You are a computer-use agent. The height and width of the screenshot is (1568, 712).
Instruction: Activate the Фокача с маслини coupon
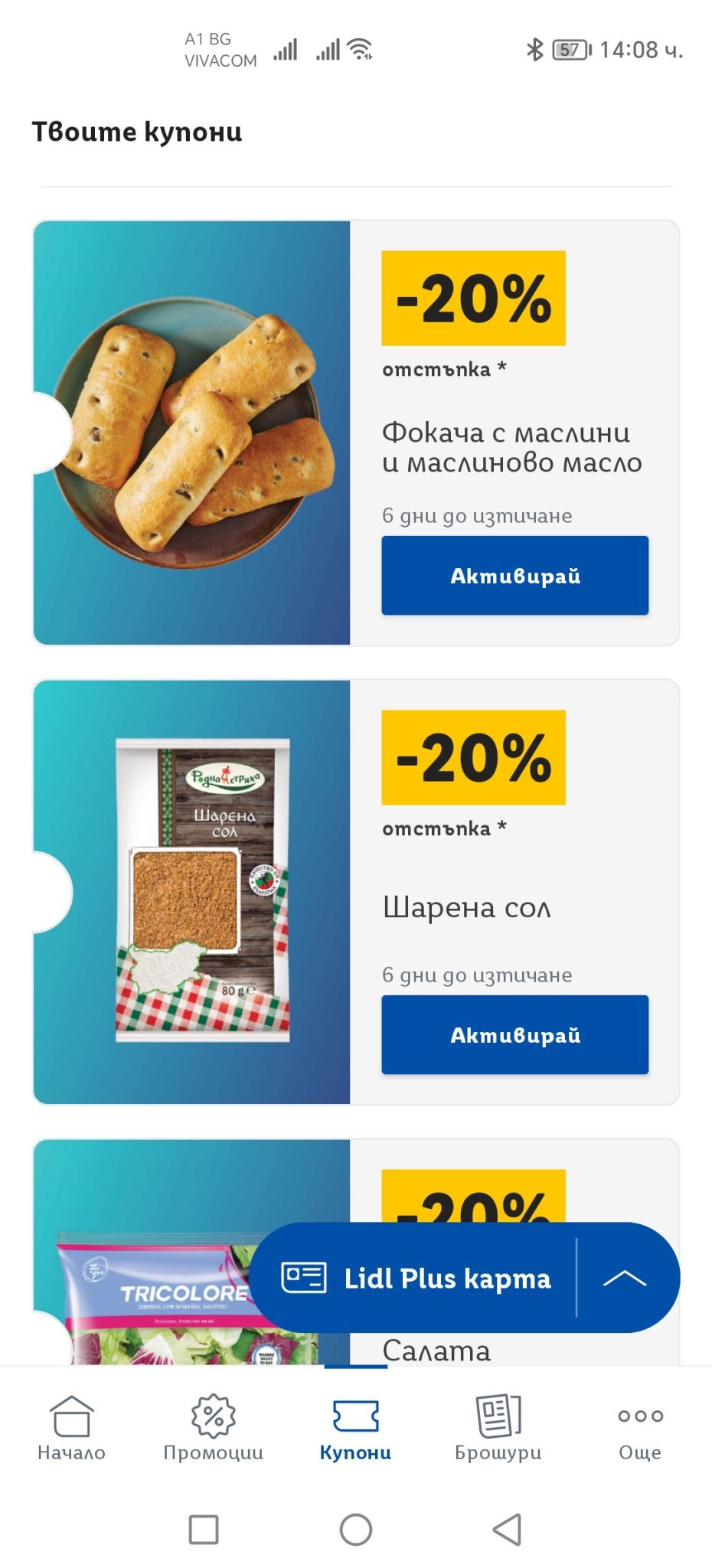514,576
